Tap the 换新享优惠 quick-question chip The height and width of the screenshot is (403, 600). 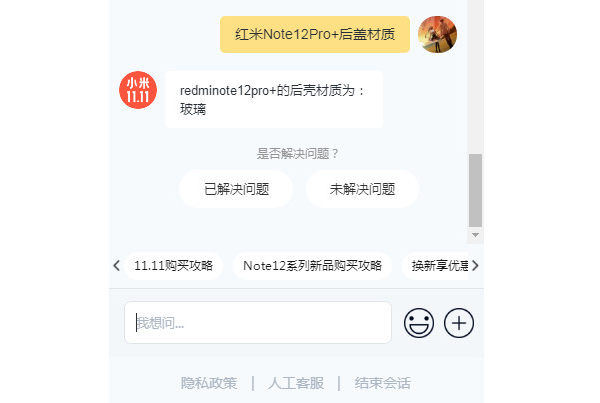(x=436, y=266)
